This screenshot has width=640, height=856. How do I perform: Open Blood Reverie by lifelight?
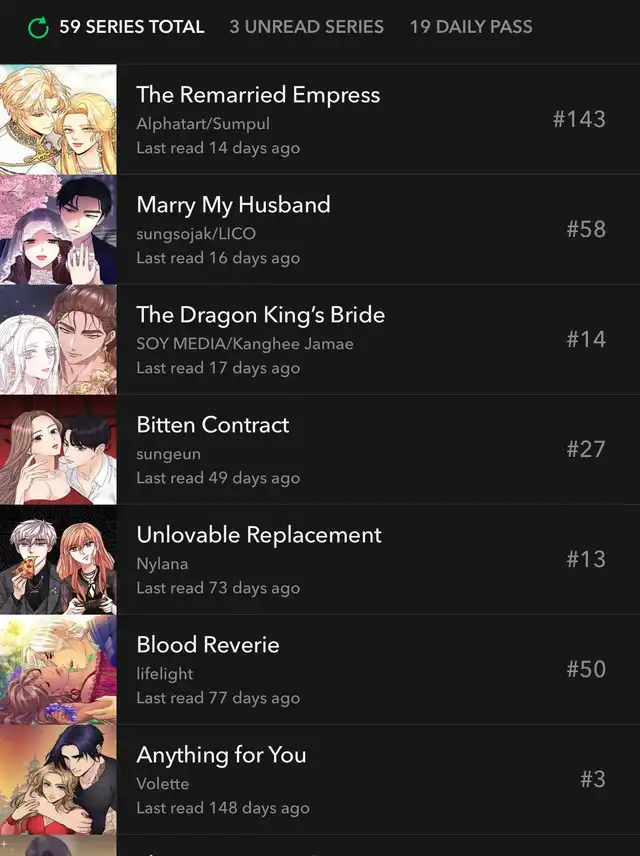point(208,646)
